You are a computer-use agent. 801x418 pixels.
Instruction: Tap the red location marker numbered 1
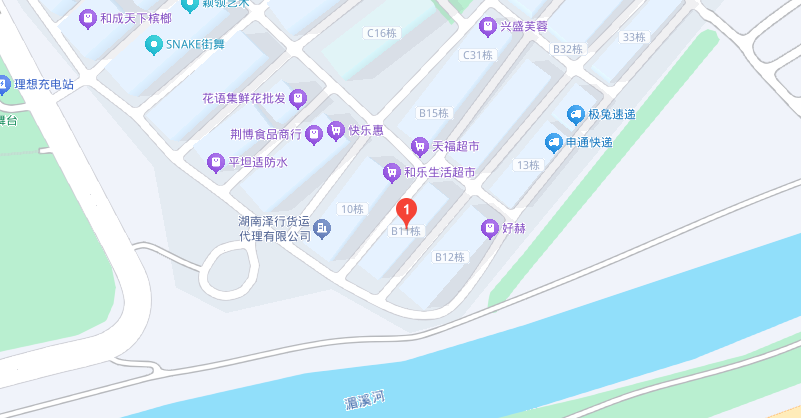[406, 211]
